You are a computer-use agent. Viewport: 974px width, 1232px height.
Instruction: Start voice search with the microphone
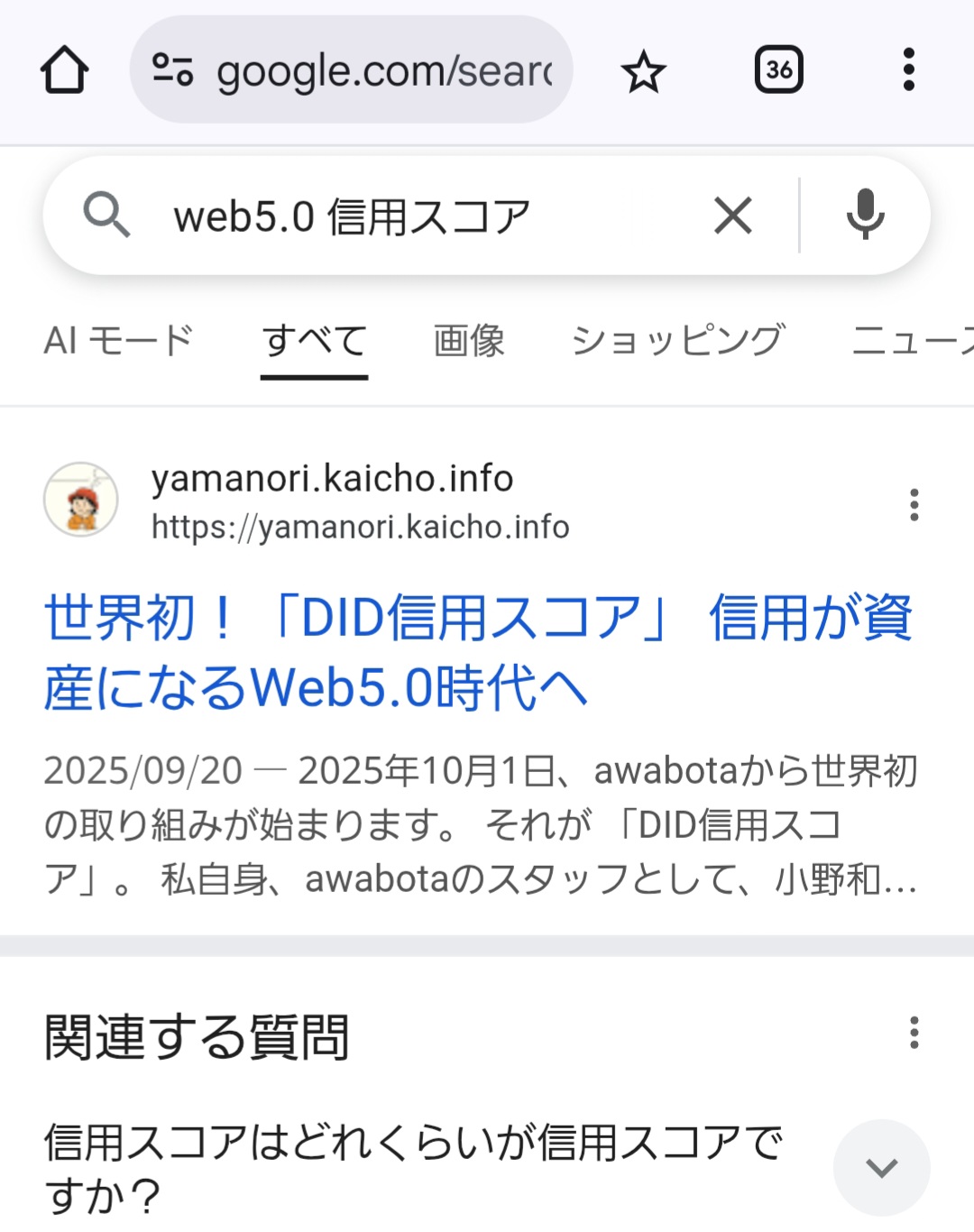(x=865, y=215)
